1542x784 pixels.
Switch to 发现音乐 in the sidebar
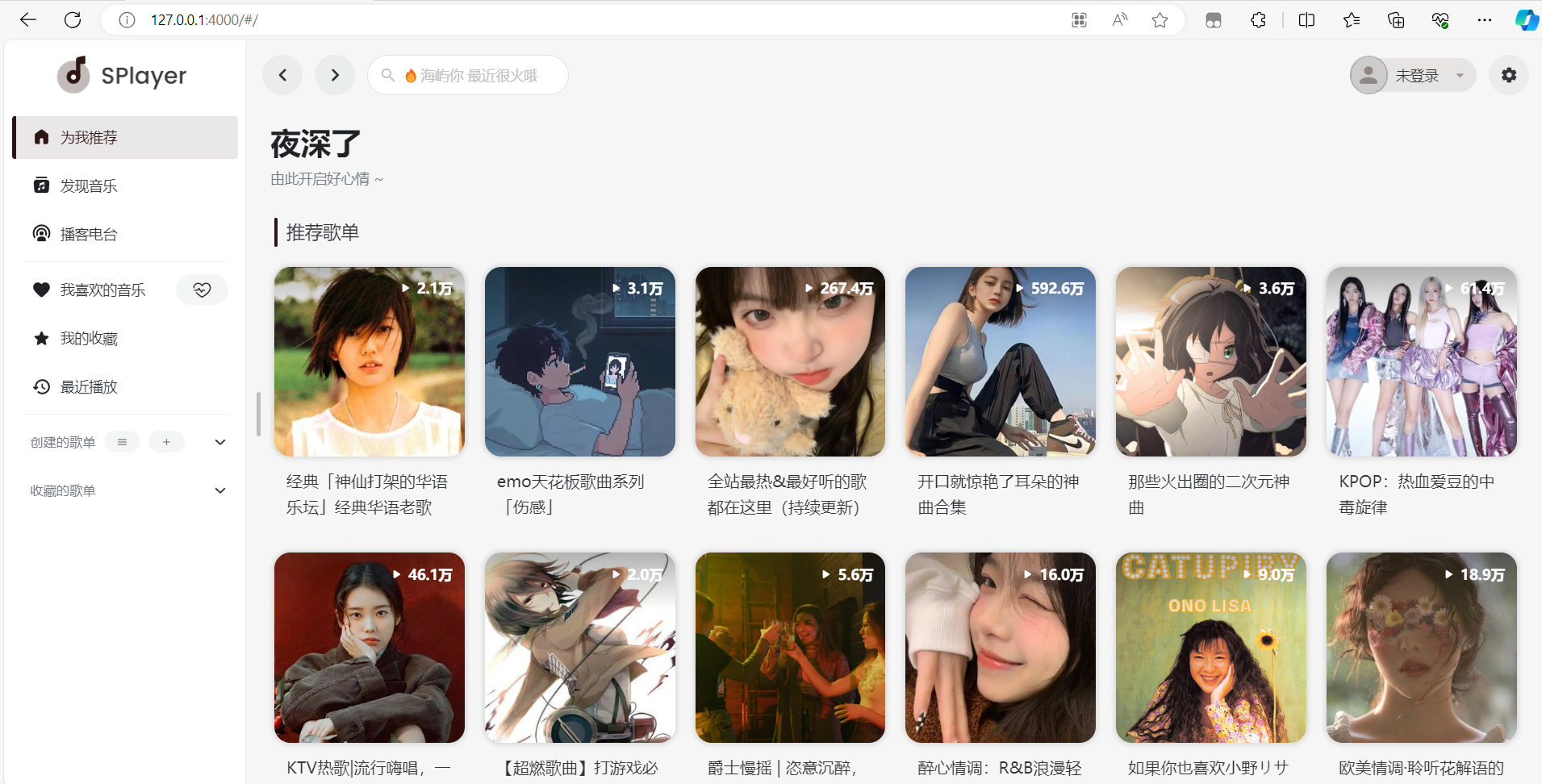point(89,186)
